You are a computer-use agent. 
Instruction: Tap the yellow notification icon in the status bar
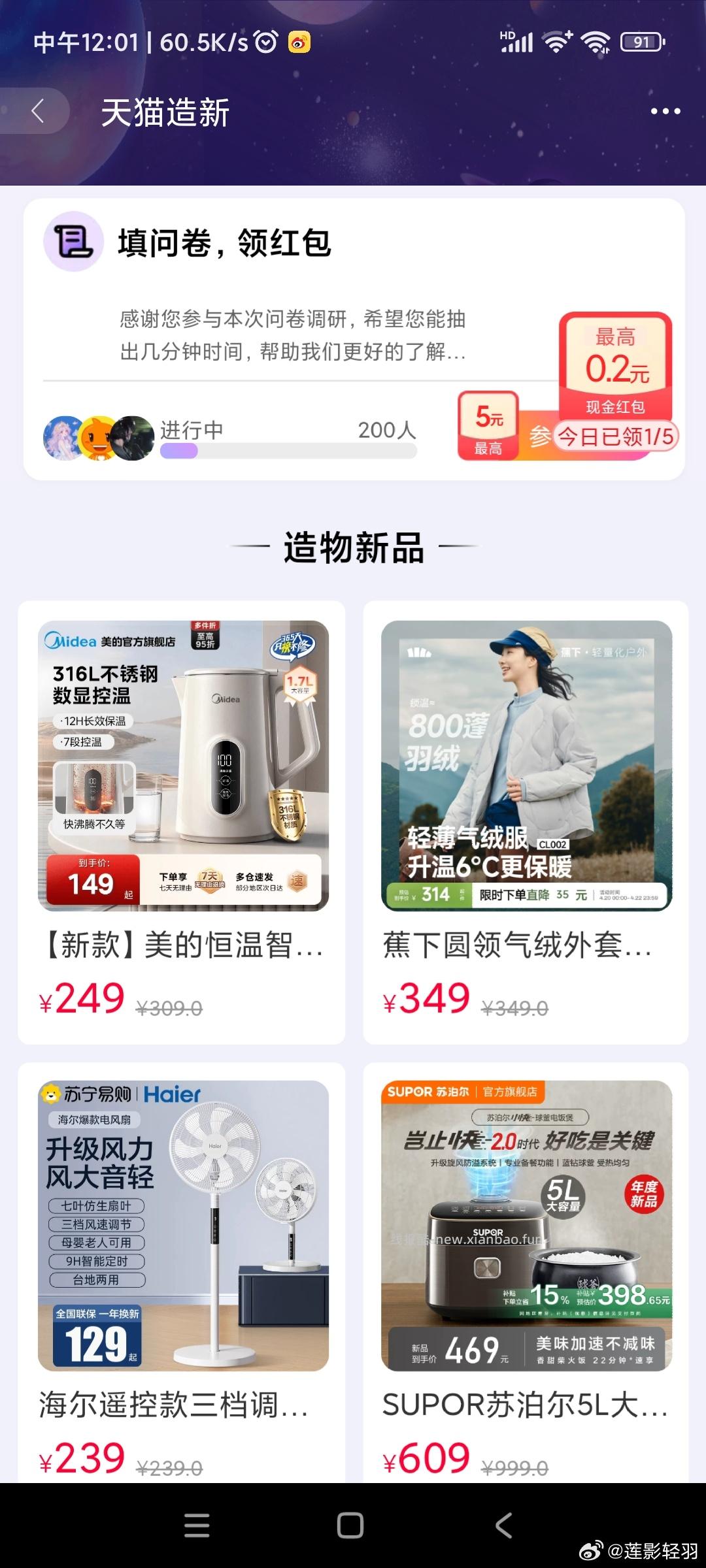(x=298, y=42)
